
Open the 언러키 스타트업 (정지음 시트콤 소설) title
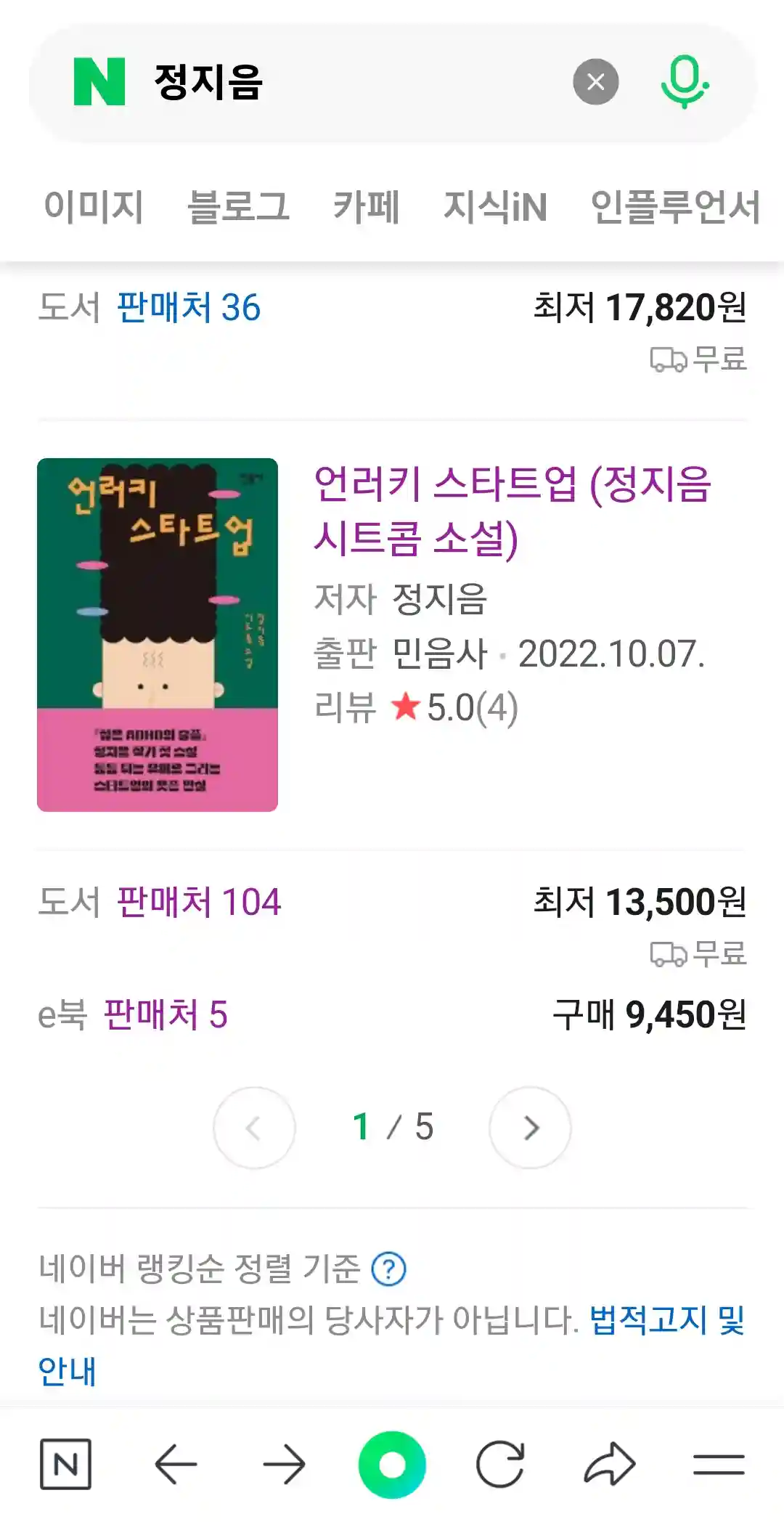coord(512,510)
